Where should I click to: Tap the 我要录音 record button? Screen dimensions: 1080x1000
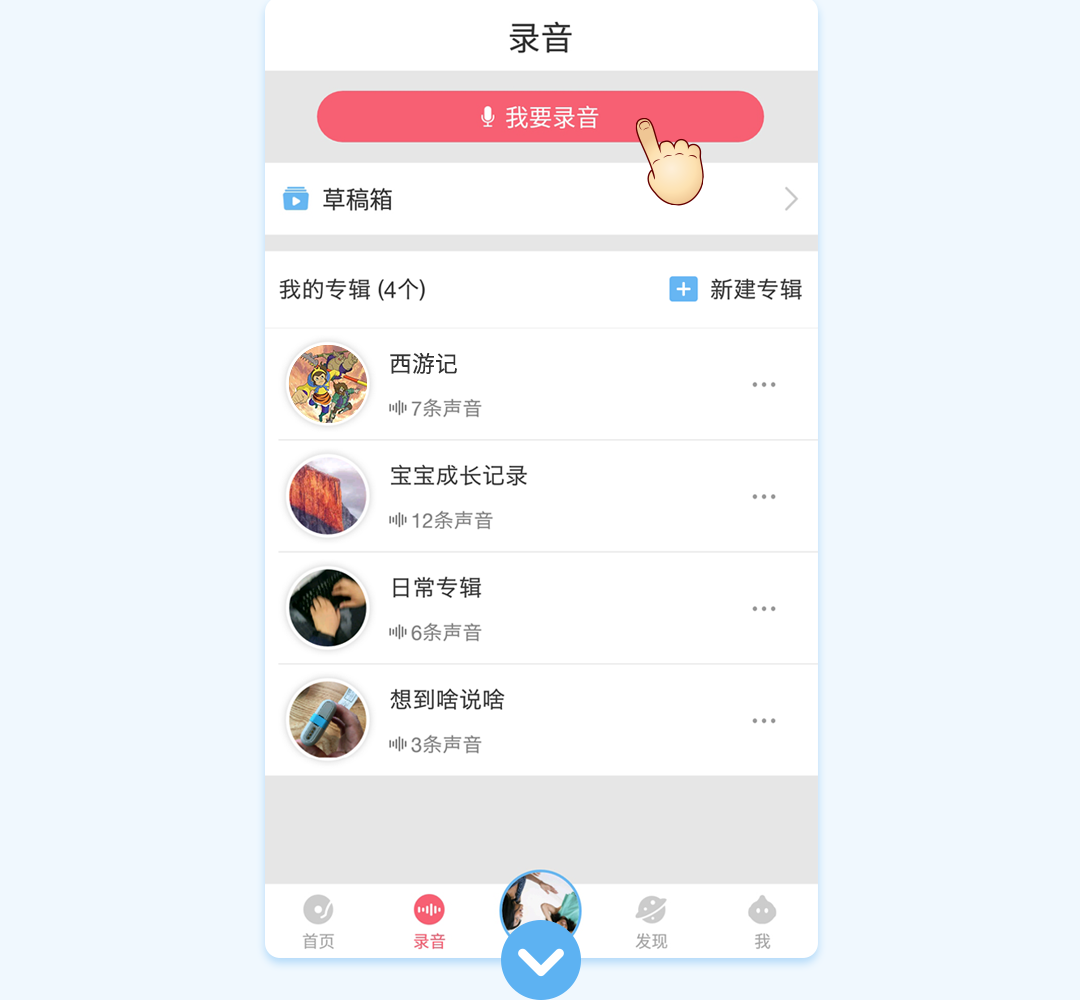tap(540, 117)
